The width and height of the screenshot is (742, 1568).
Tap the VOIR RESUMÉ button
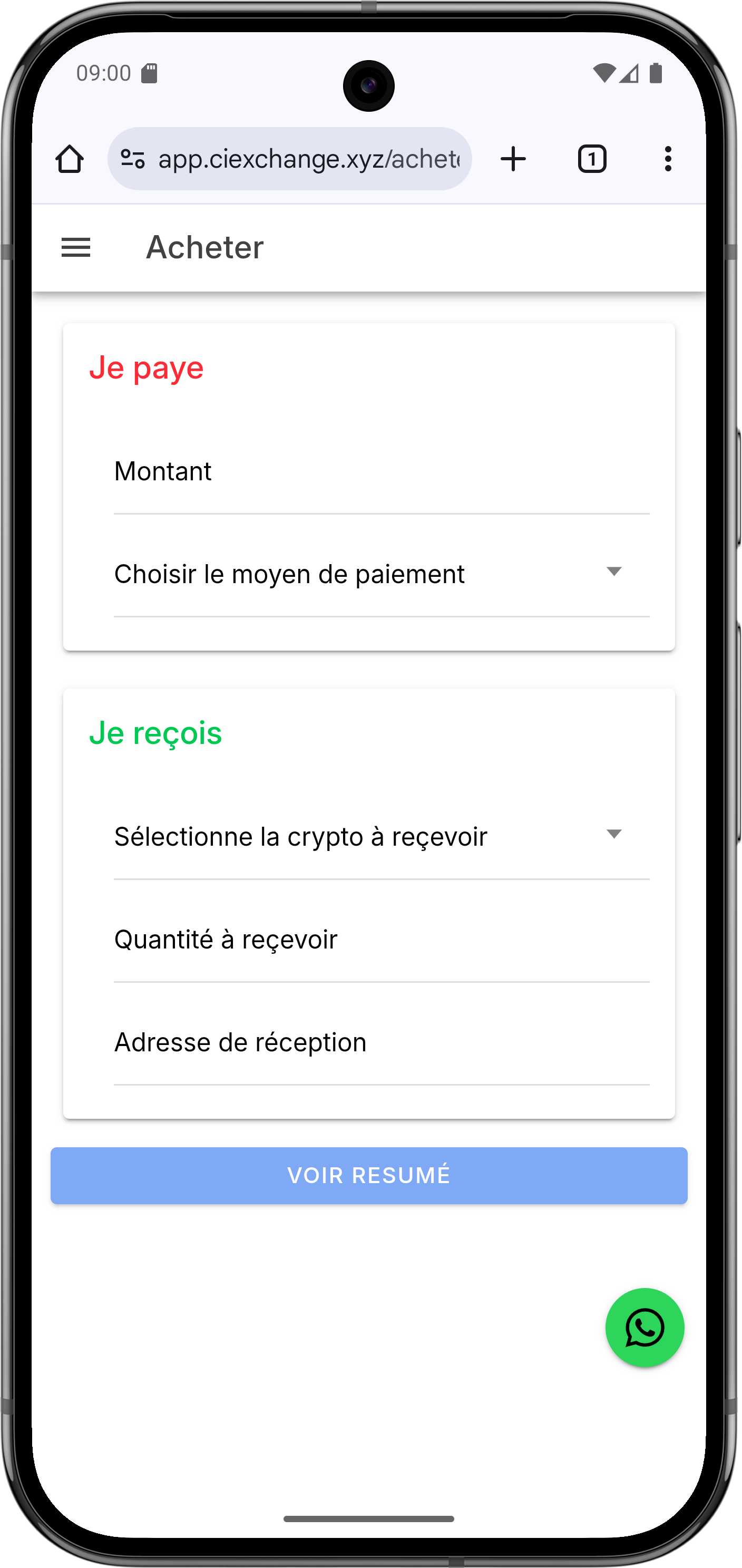click(368, 1175)
